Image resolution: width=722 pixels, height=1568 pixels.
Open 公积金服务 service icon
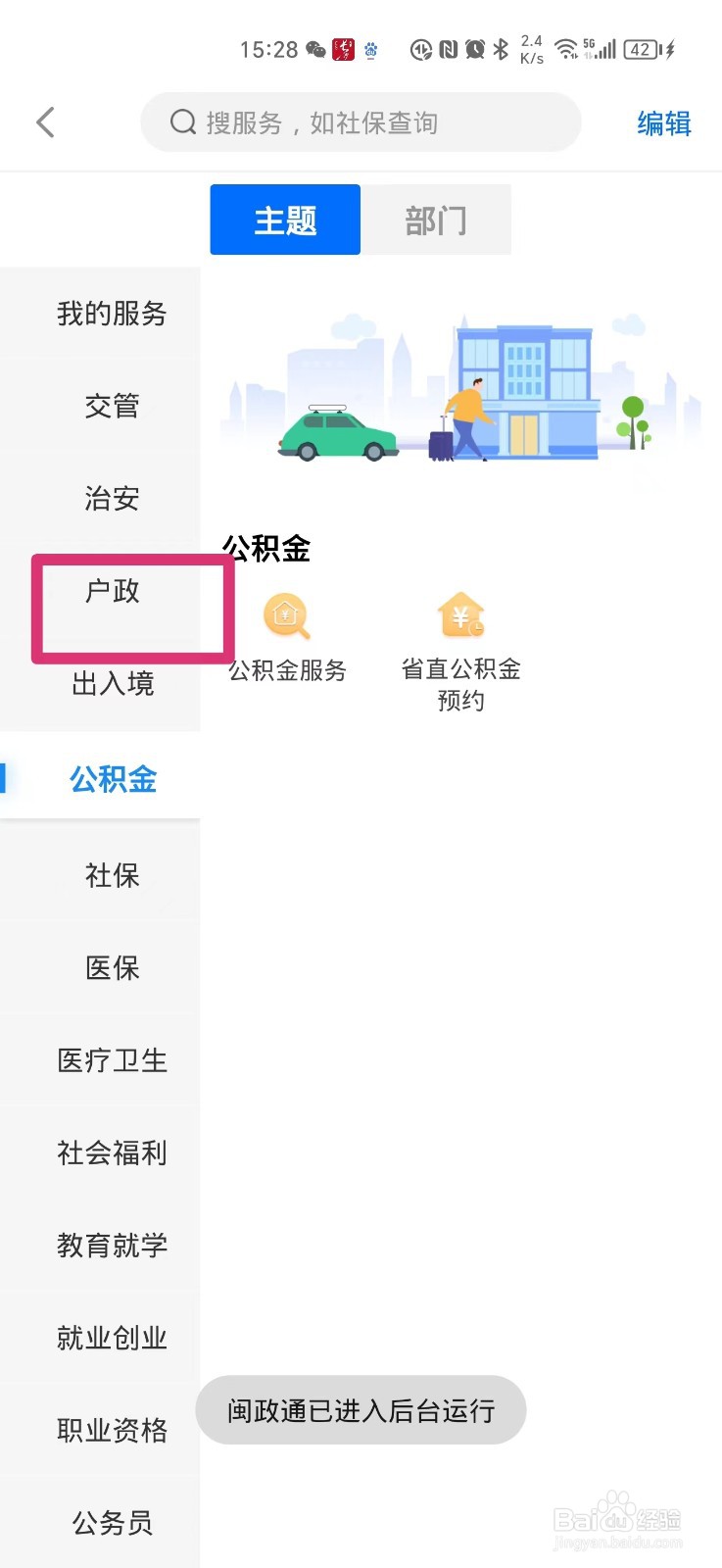(286, 632)
